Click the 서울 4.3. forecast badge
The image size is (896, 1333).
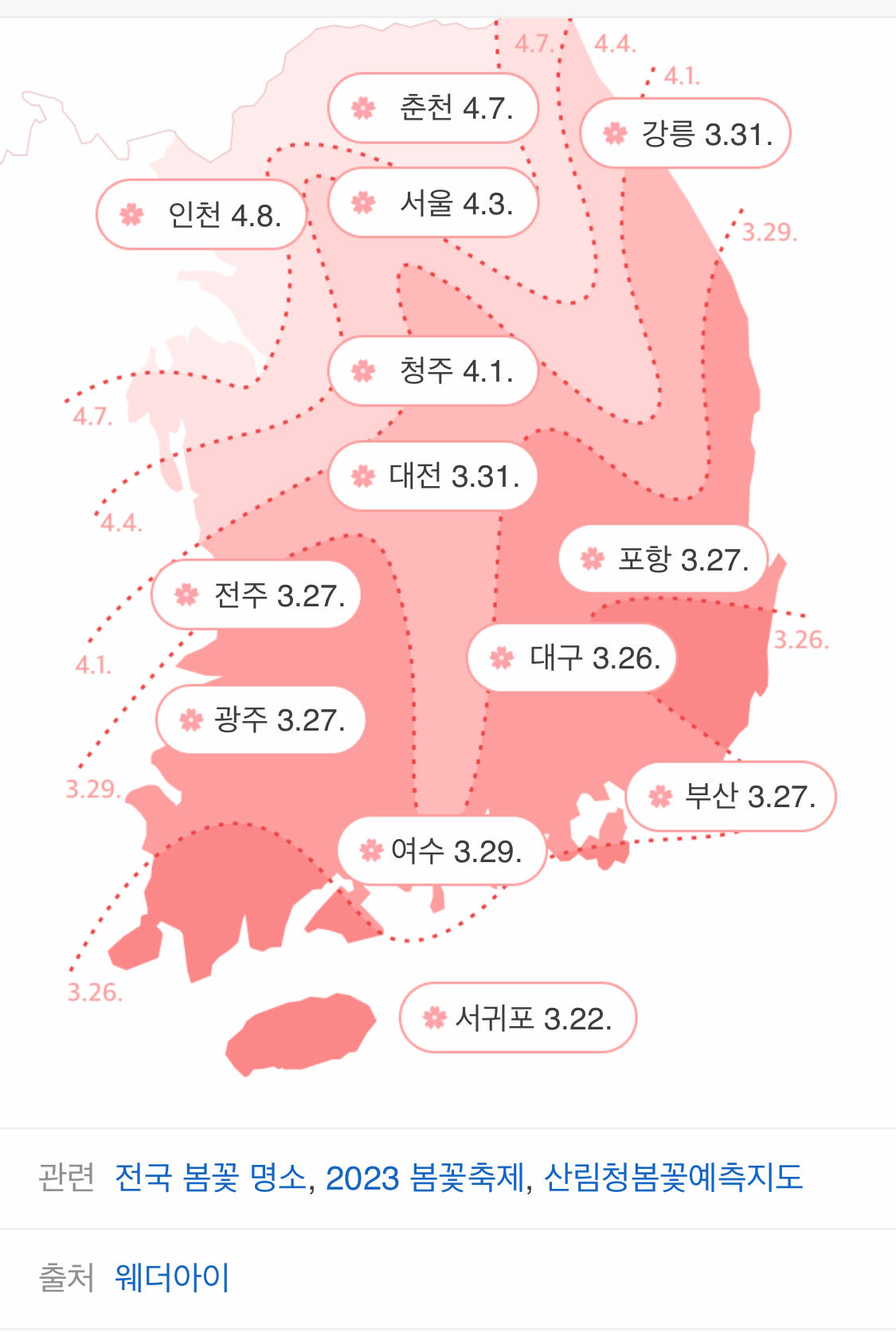pos(433,202)
